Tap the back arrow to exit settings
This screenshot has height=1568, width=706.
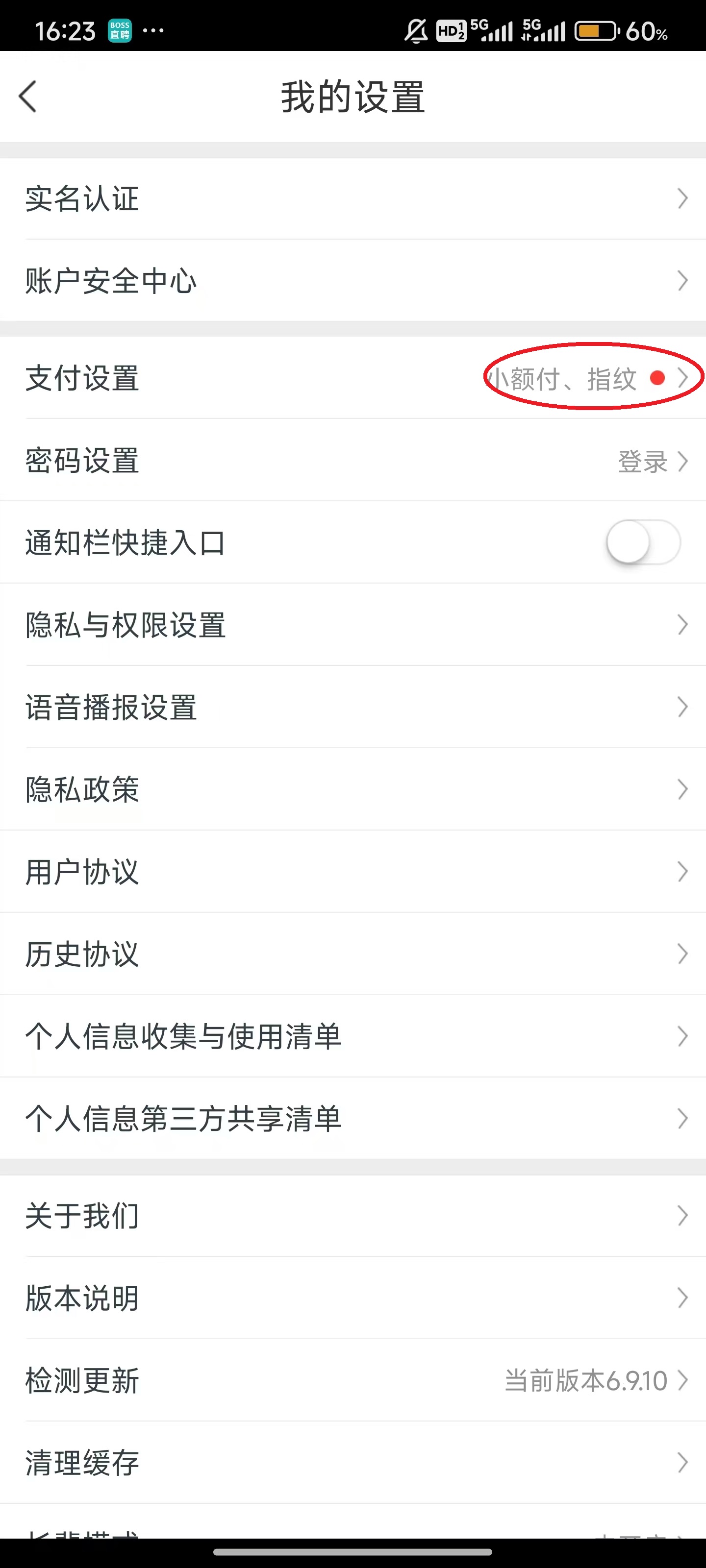27,96
